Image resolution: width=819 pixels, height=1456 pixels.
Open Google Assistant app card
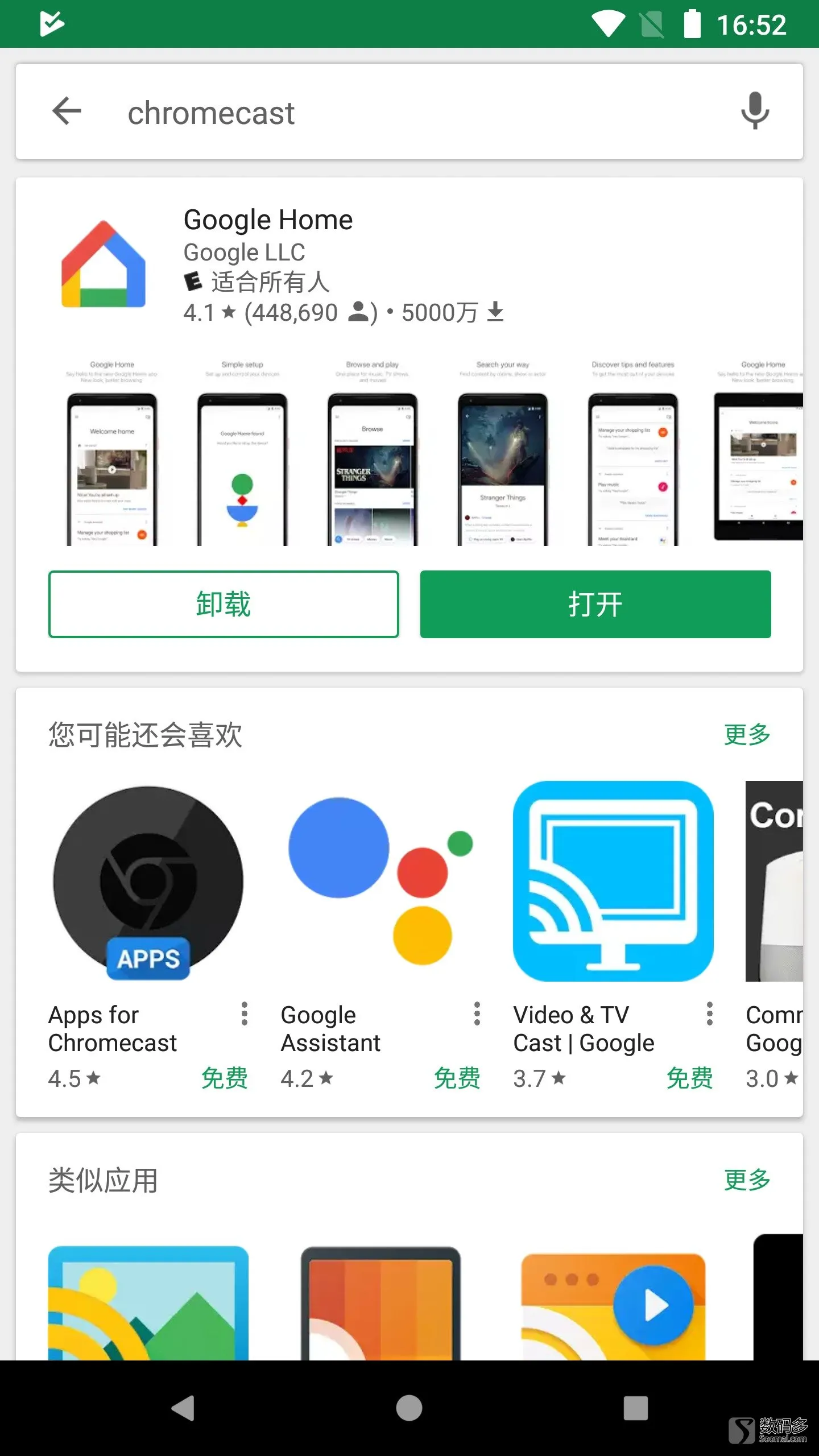pyautogui.click(x=380, y=883)
